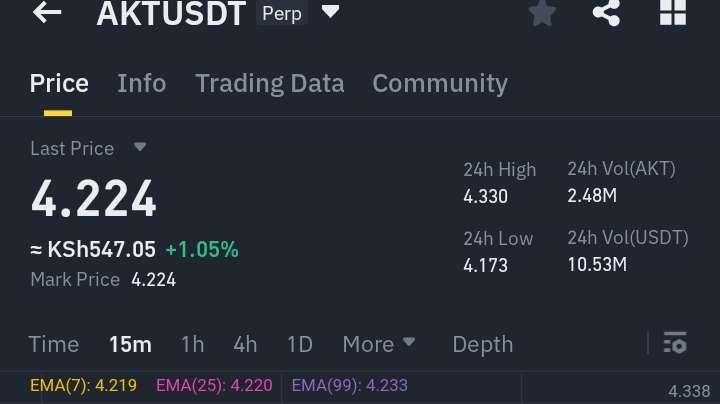720x404 pixels.
Task: Add AKTUSDT to favorites with the star
Action: (x=542, y=13)
